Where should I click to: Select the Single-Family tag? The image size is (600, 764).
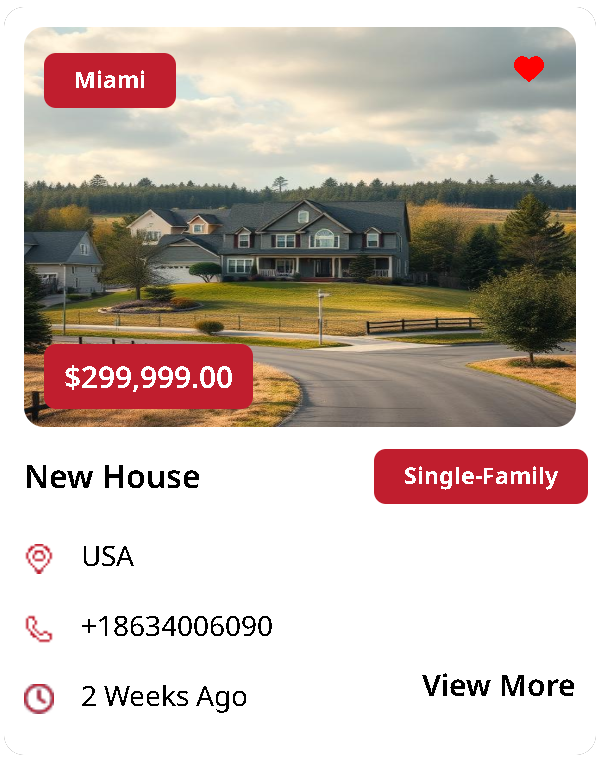coord(480,476)
